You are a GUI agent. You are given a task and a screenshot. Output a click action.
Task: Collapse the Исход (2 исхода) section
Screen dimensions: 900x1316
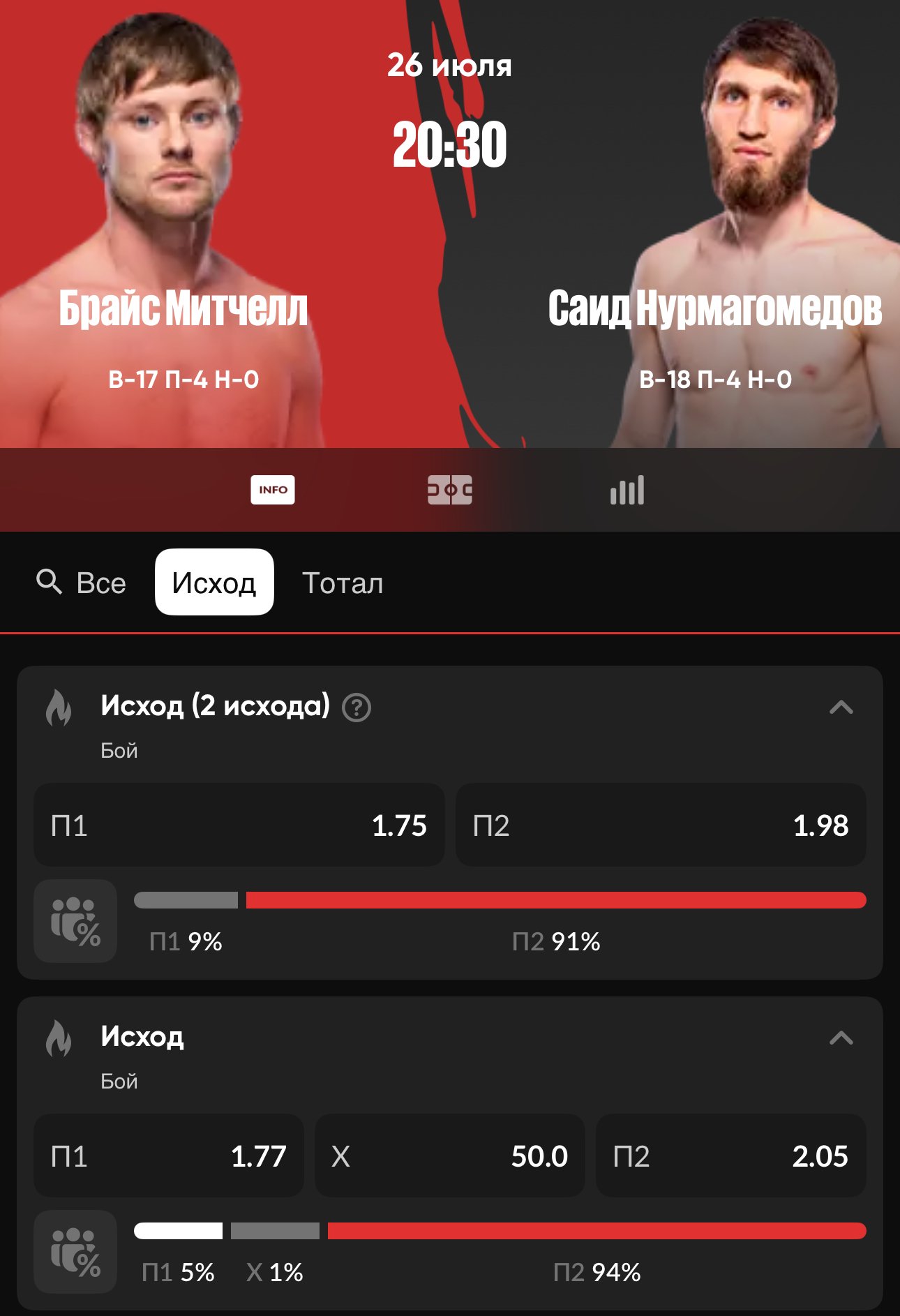(x=841, y=708)
